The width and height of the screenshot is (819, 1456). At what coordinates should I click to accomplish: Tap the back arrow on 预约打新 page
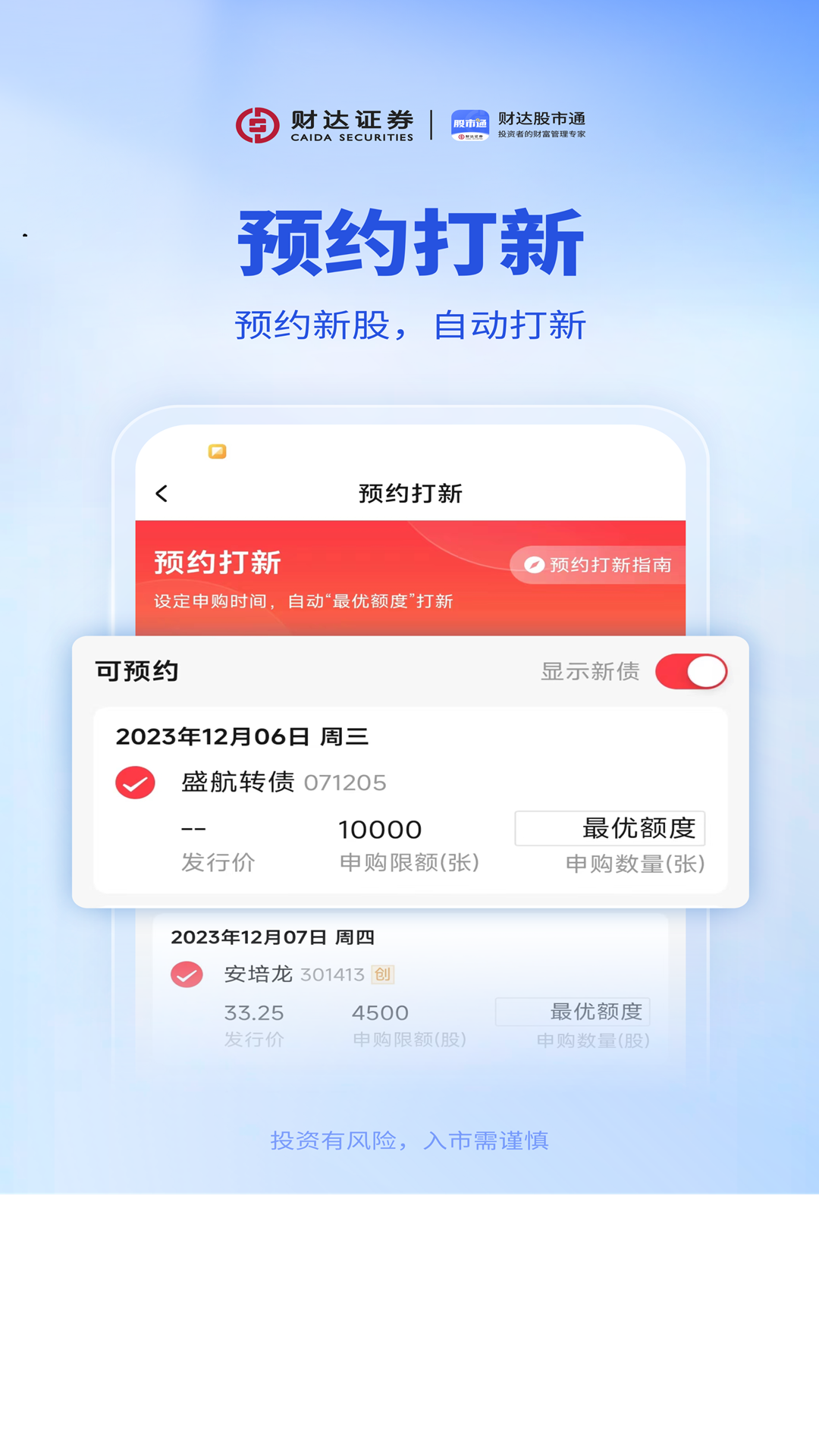coord(160,494)
